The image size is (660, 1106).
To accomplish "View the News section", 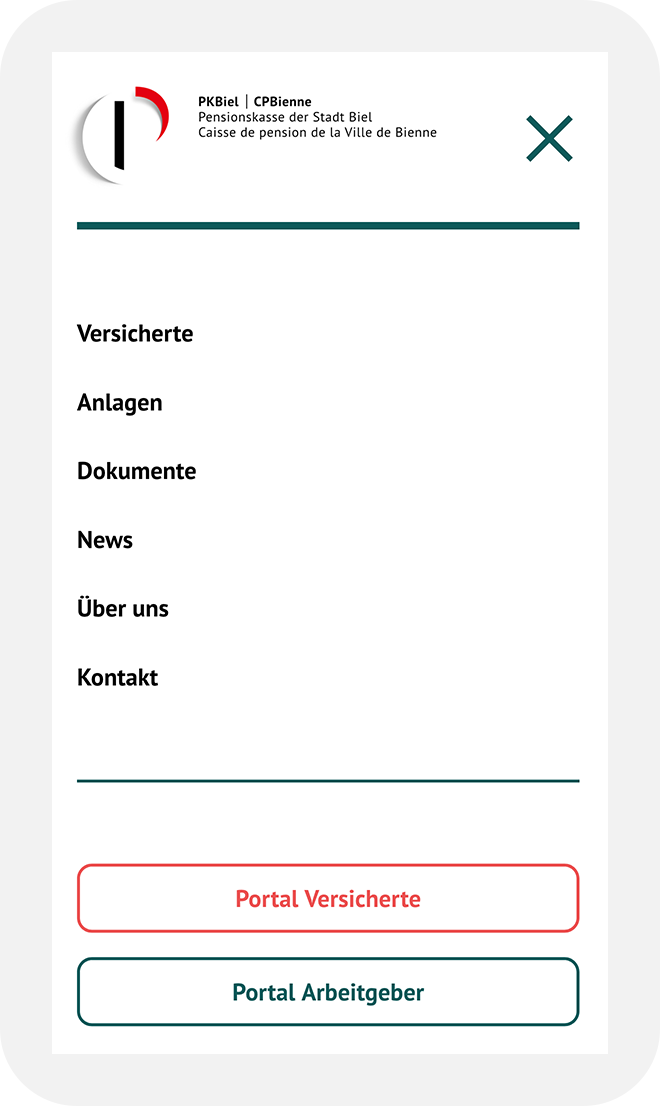I will click(x=105, y=540).
